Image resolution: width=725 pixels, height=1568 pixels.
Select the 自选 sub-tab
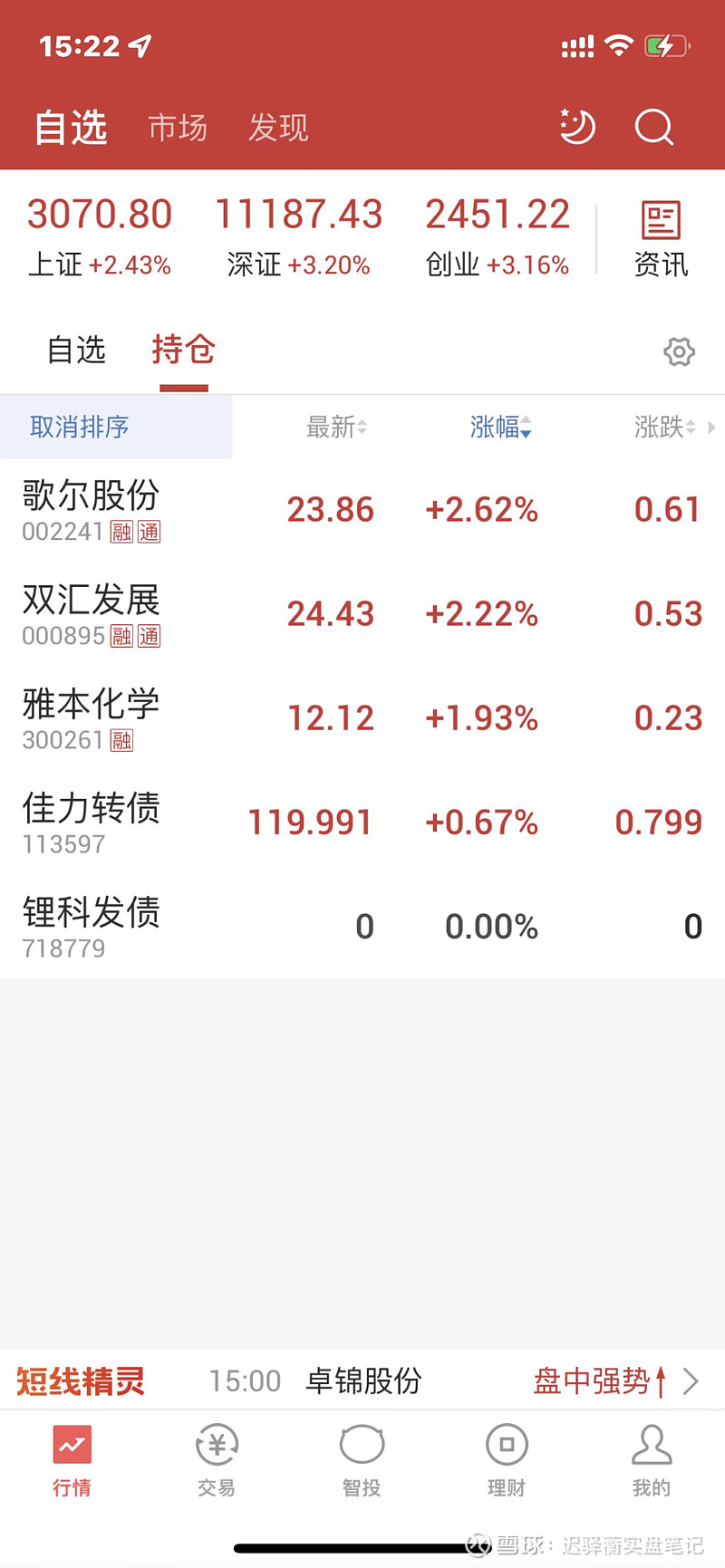tap(77, 350)
